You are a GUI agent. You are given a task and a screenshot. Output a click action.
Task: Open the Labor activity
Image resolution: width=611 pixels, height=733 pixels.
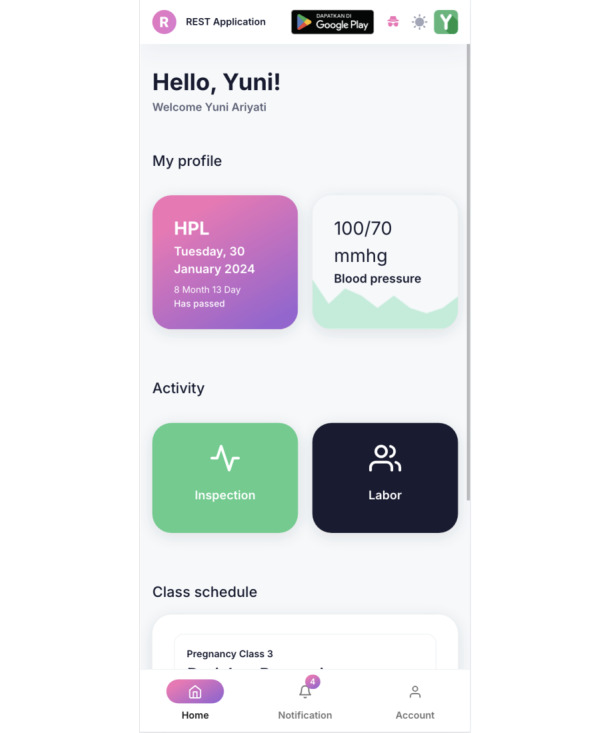coord(385,477)
